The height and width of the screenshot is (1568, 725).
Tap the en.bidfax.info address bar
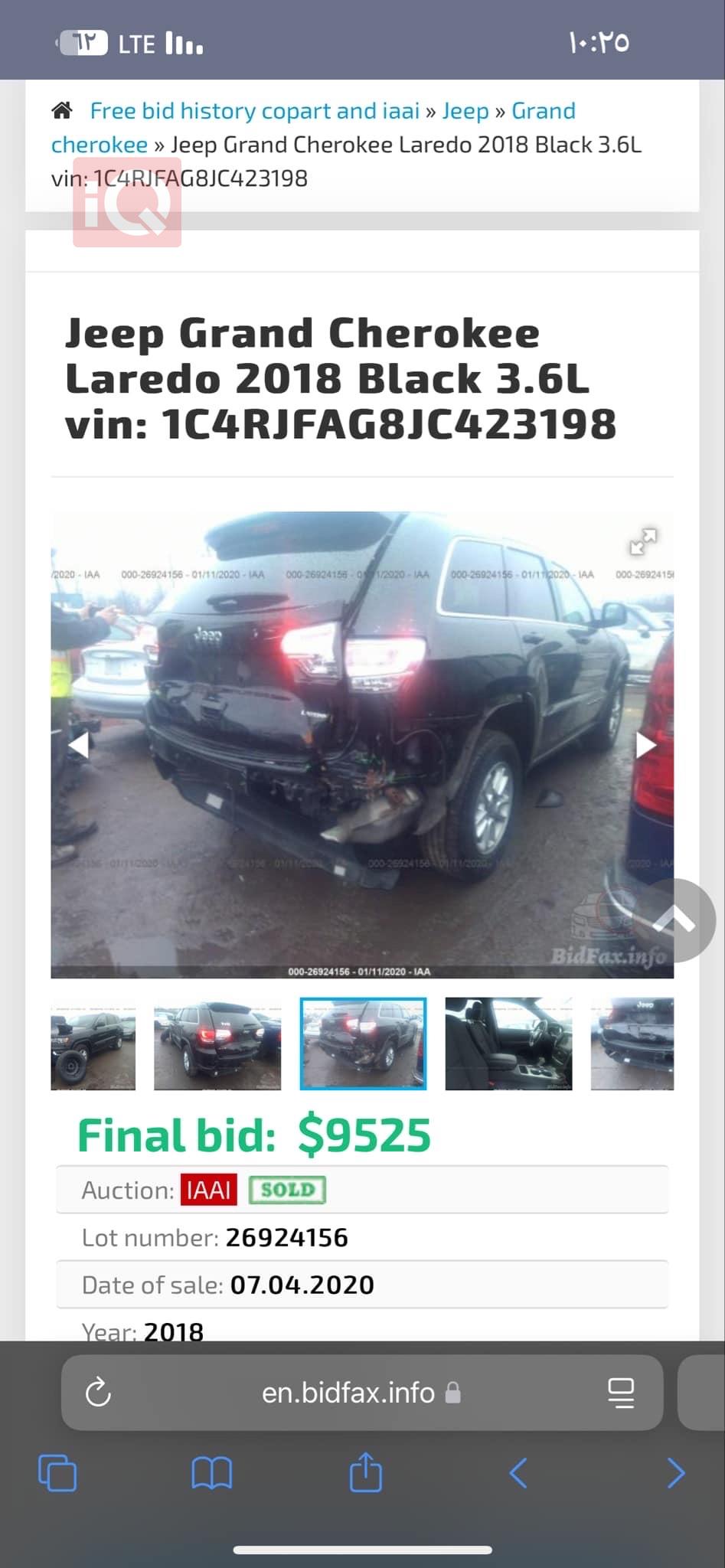point(348,1393)
